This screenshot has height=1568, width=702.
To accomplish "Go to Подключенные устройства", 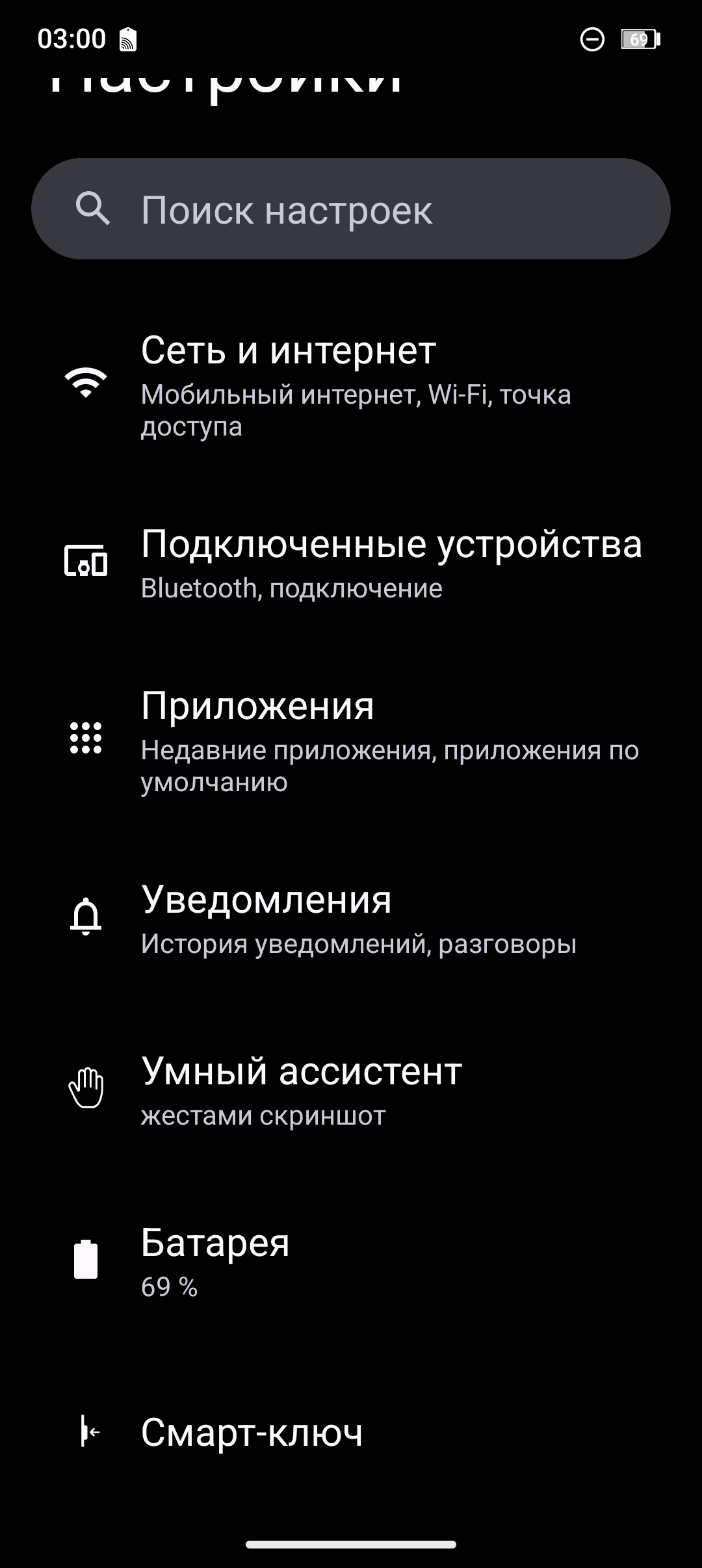I will [x=351, y=563].
